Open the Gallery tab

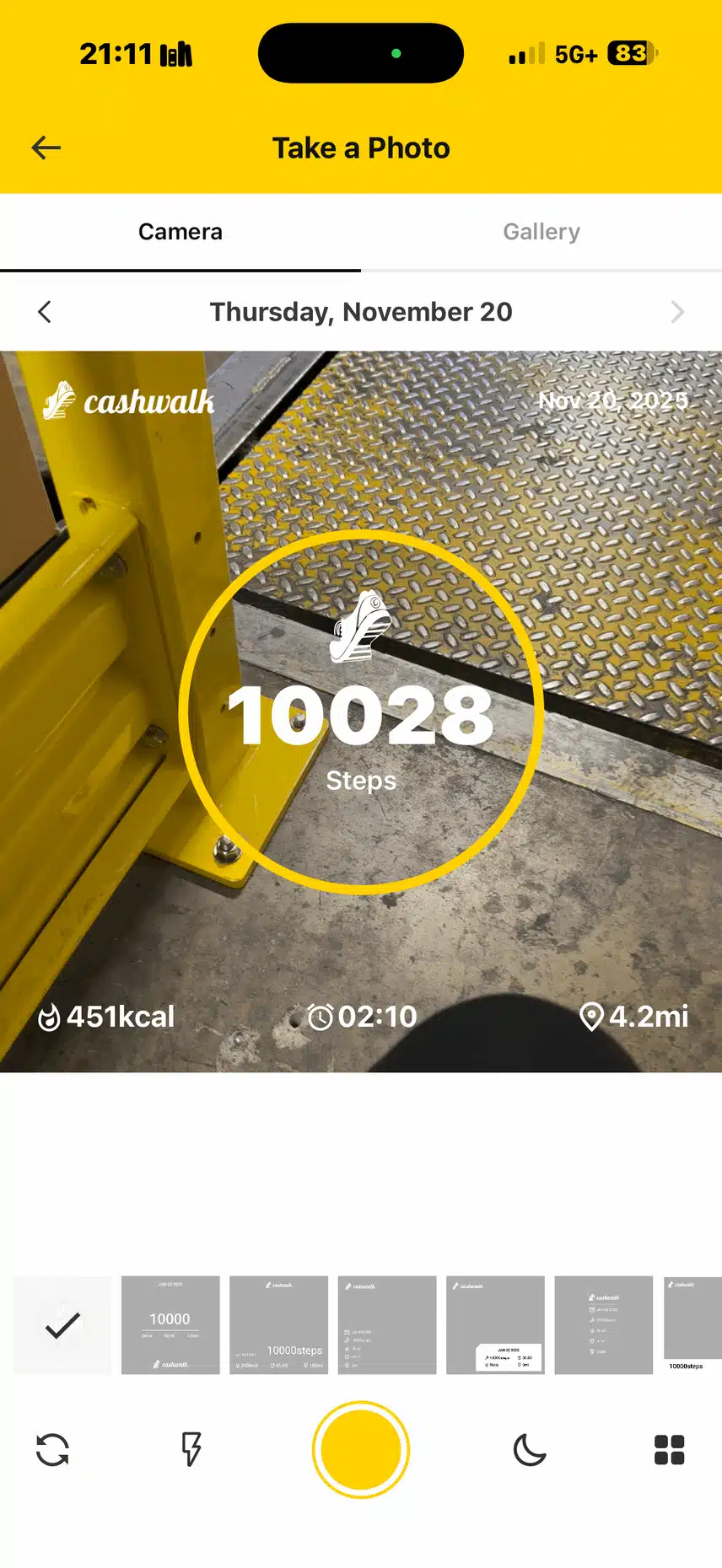(541, 231)
